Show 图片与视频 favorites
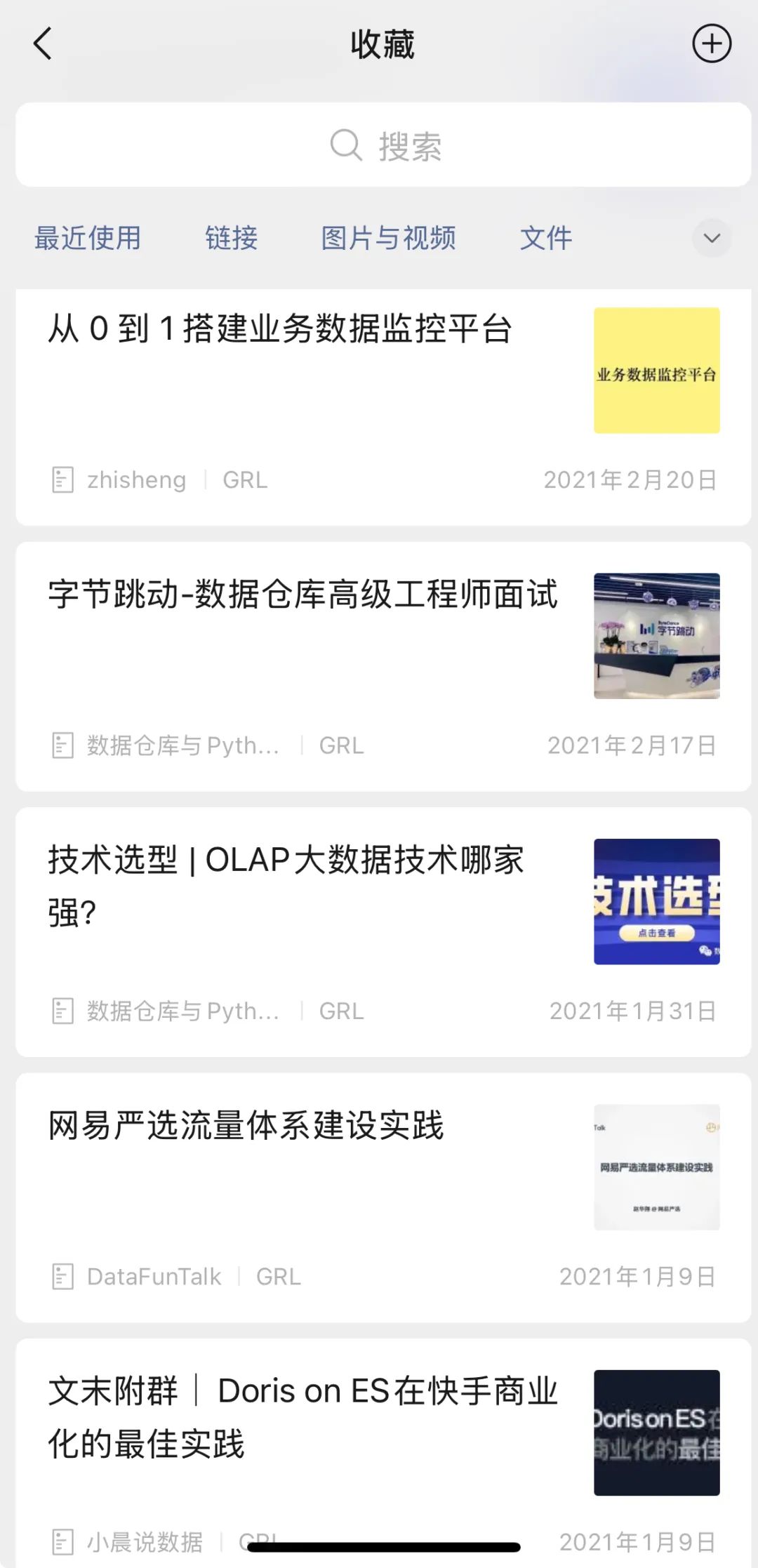The height and width of the screenshot is (1568, 758). [388, 239]
